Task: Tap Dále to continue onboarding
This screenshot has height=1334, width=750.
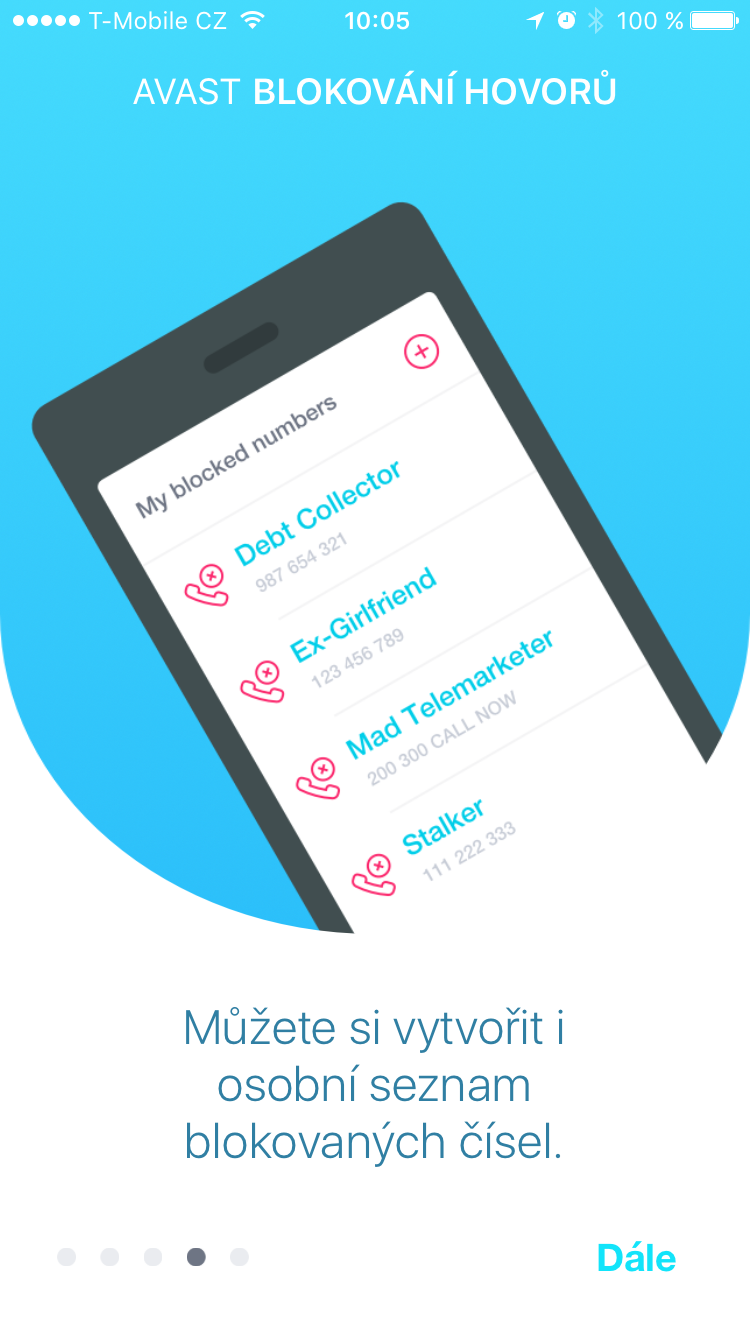Action: coord(636,1257)
